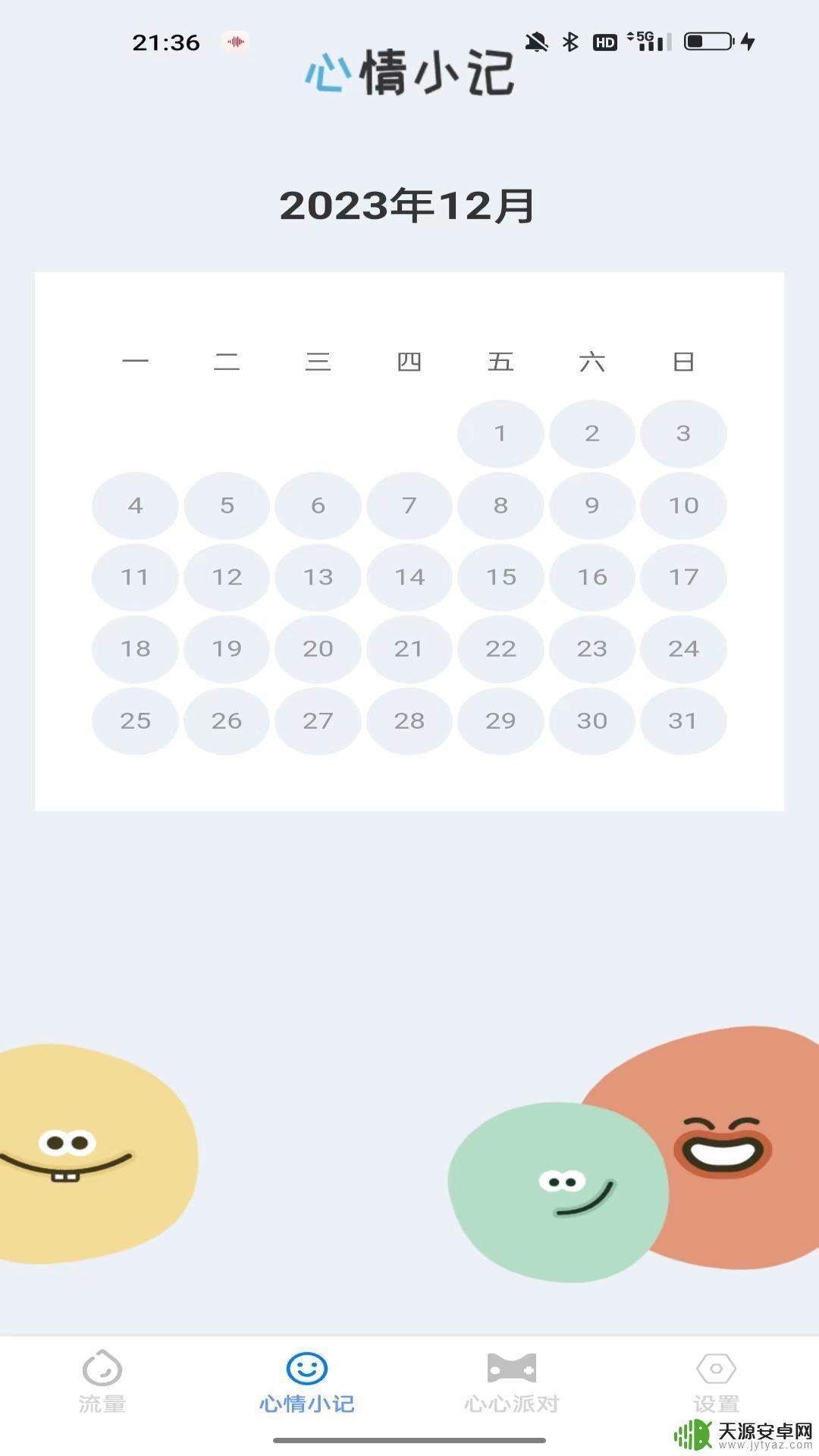
Task: Open the entry for day 10
Action: (683, 506)
